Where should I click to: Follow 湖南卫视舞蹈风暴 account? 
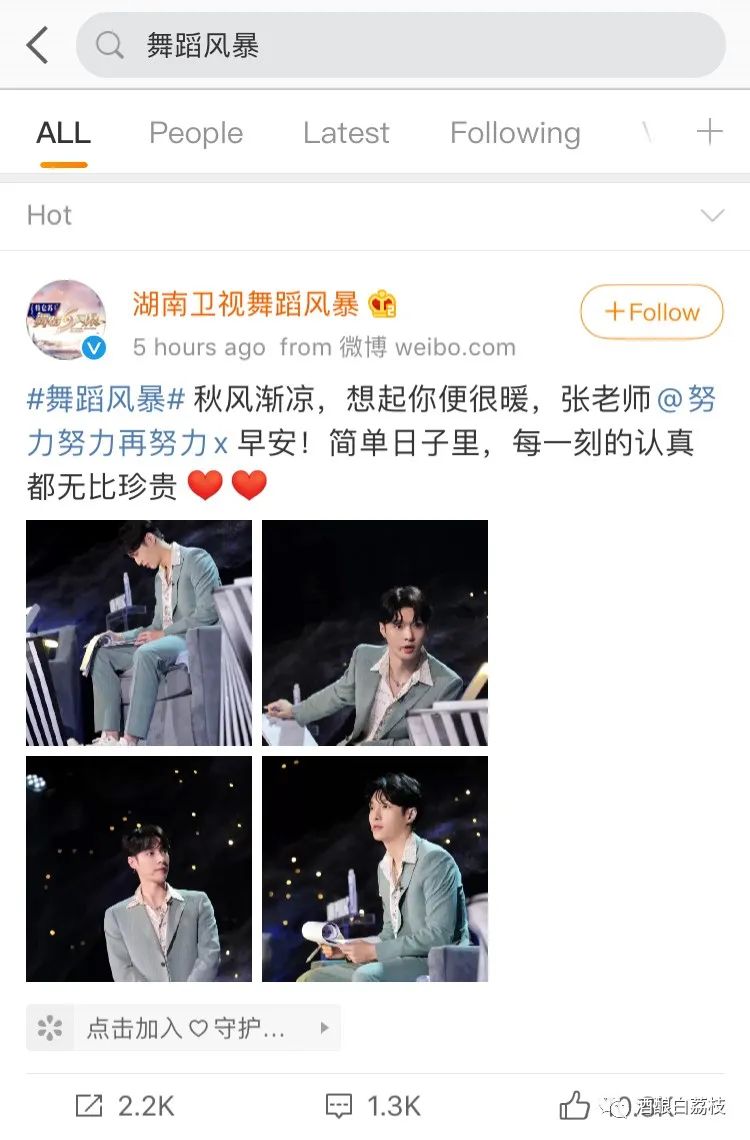[x=651, y=312]
